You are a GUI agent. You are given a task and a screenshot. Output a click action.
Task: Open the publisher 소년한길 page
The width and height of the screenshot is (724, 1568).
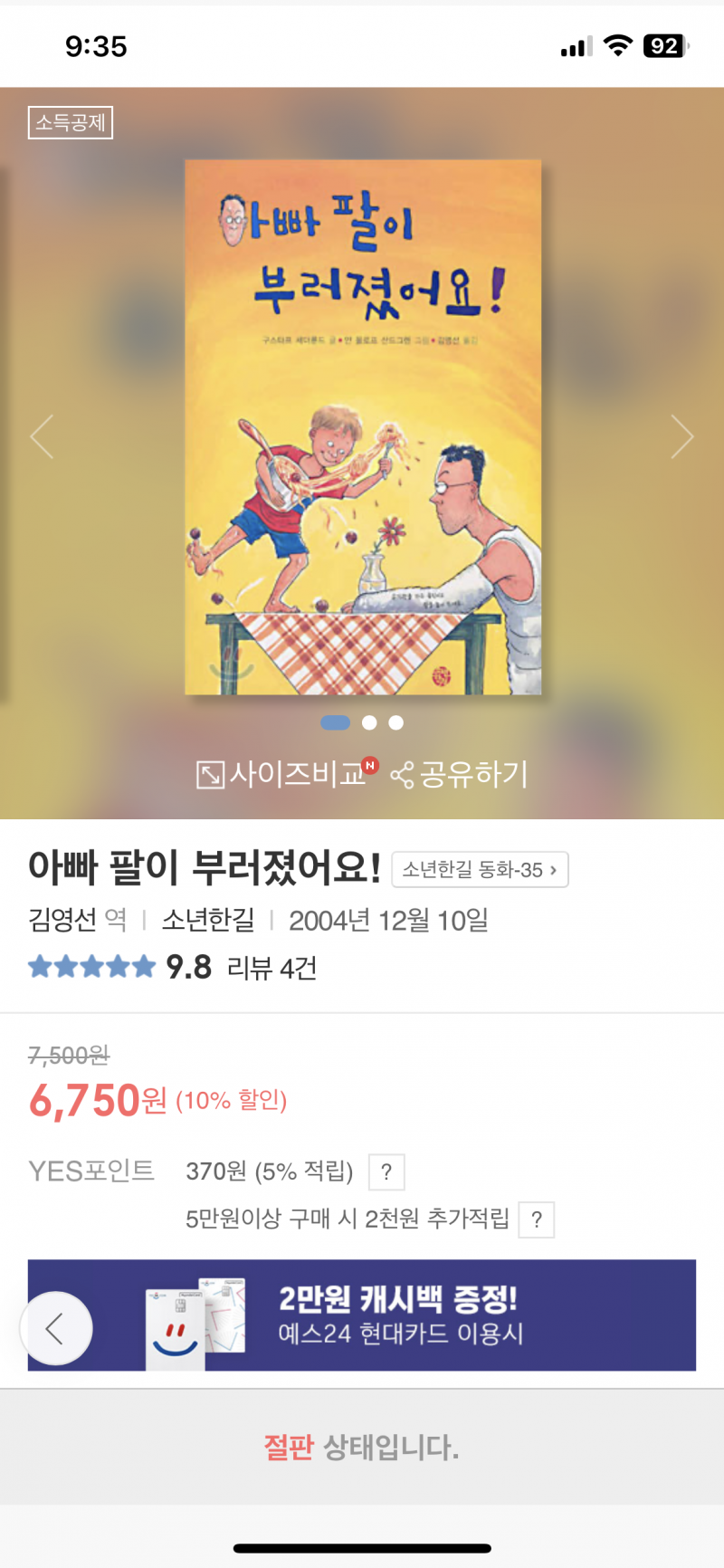(x=208, y=921)
